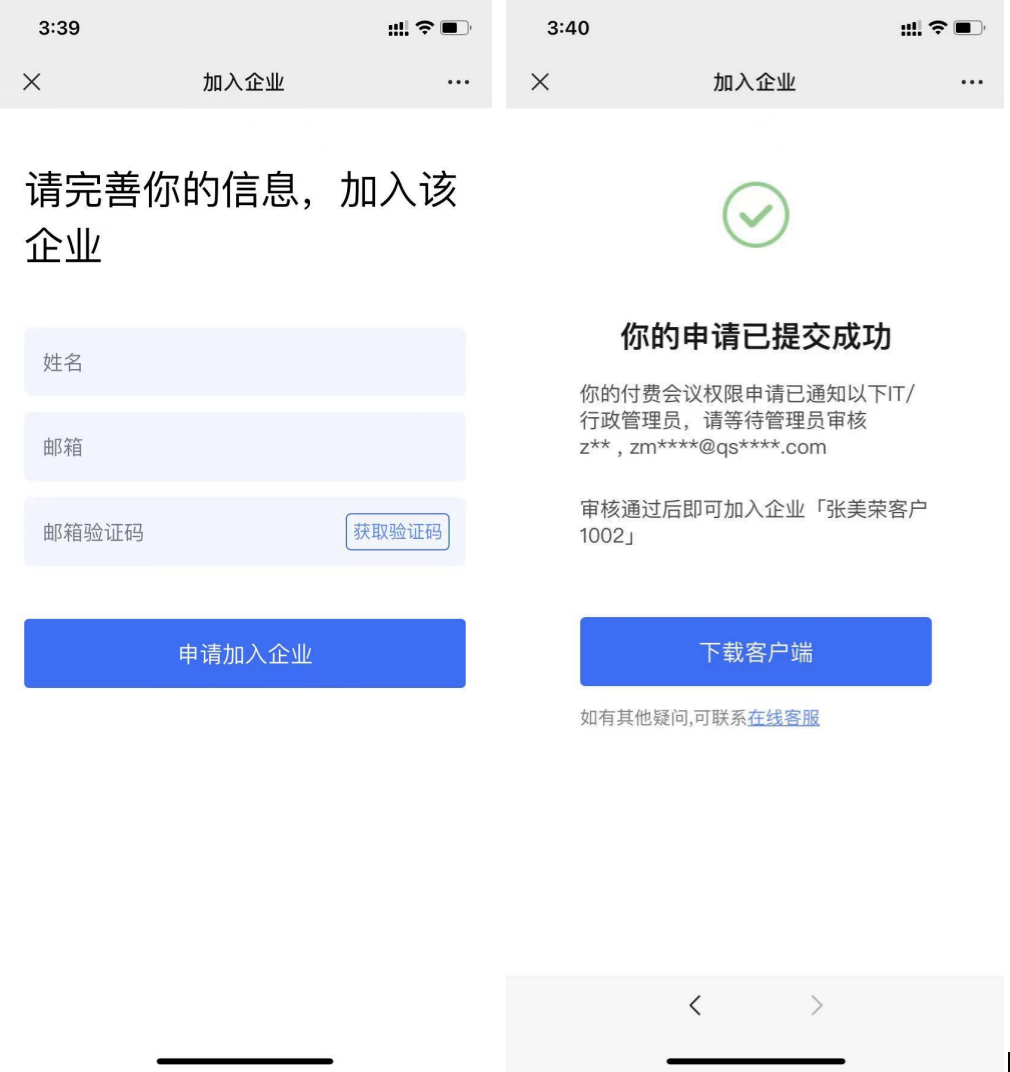This screenshot has height=1072, width=1010.
Task: Go back with the browser back arrow
Action: click(695, 1006)
